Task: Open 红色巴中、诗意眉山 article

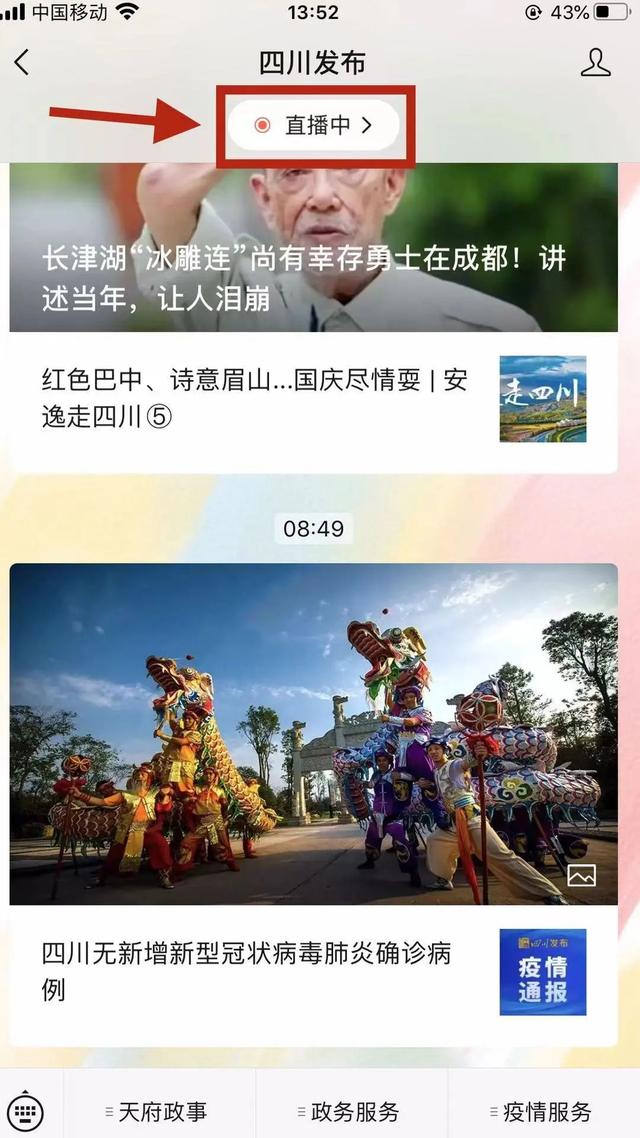Action: (x=255, y=398)
